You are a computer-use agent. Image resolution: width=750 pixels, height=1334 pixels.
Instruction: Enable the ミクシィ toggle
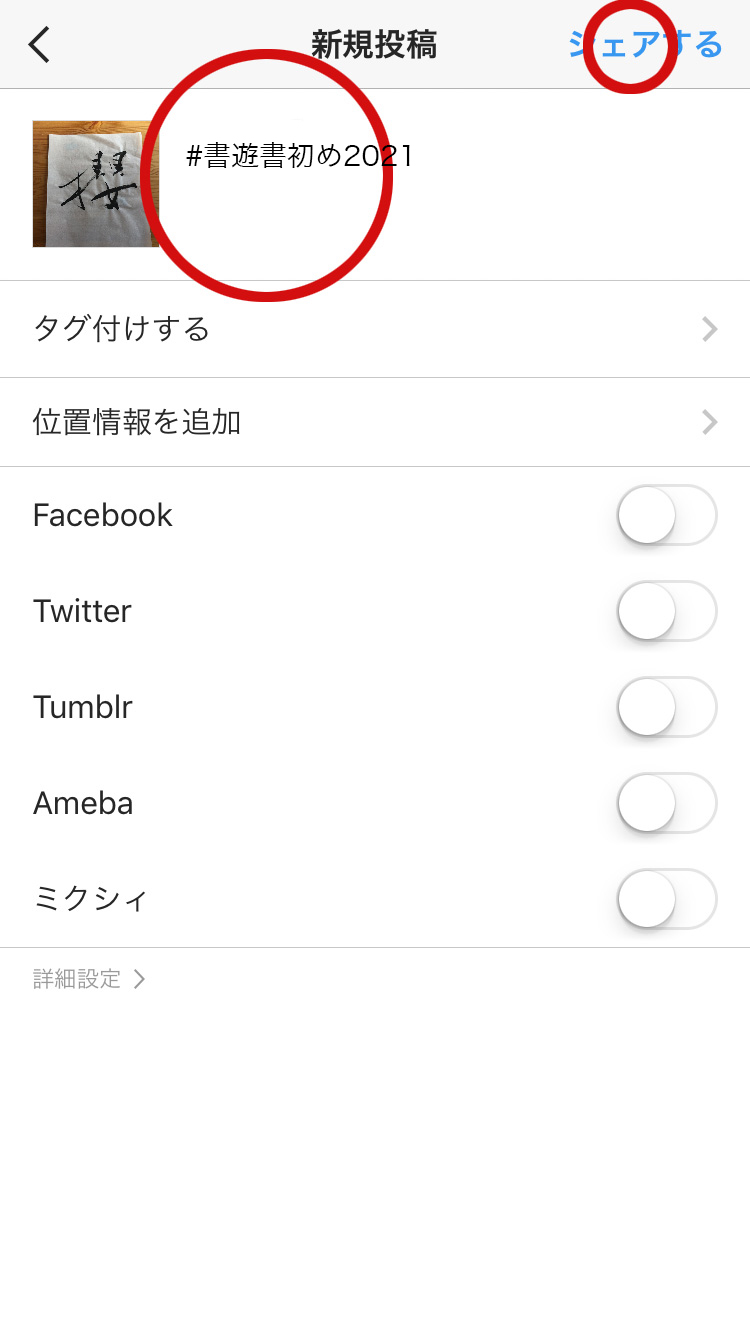(x=667, y=899)
